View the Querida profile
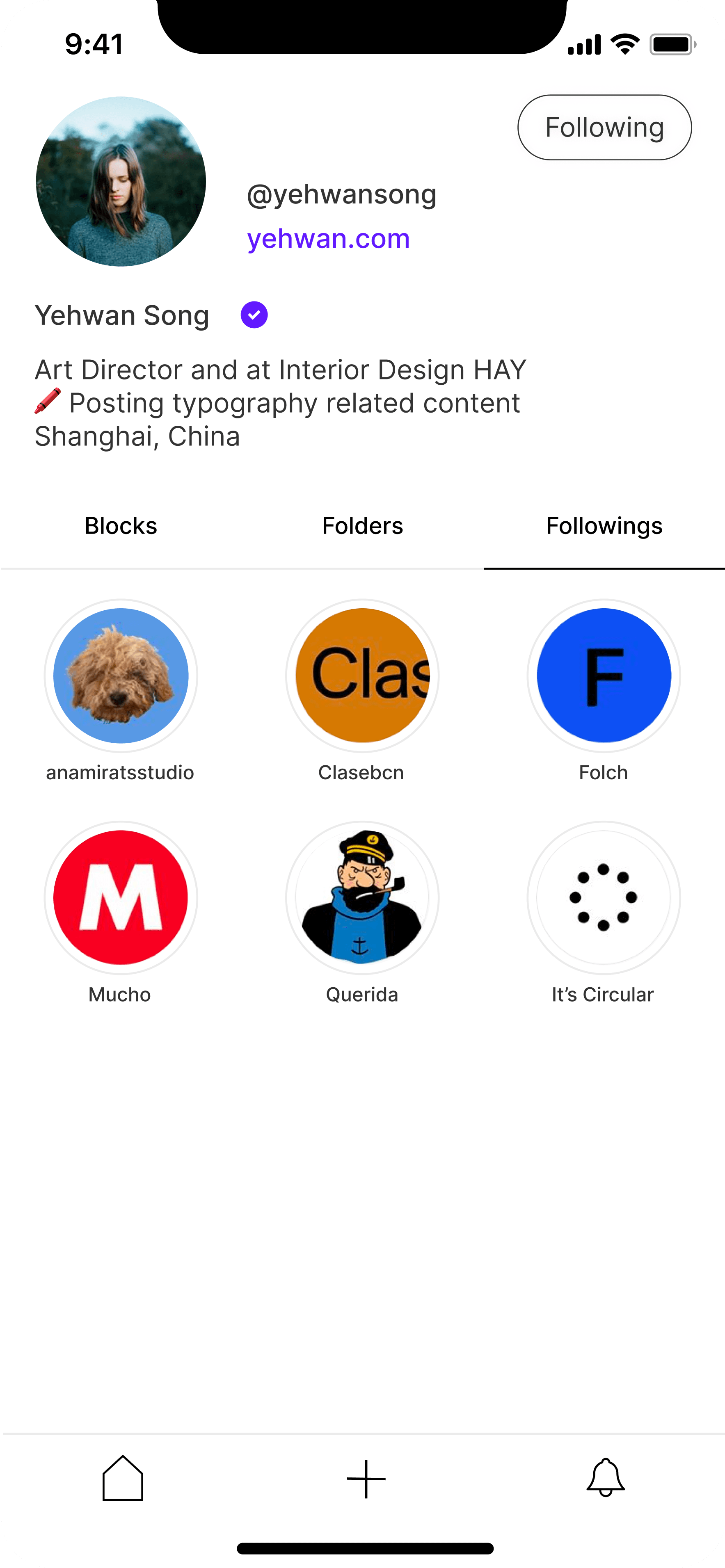This screenshot has height=1568, width=725. tap(362, 897)
